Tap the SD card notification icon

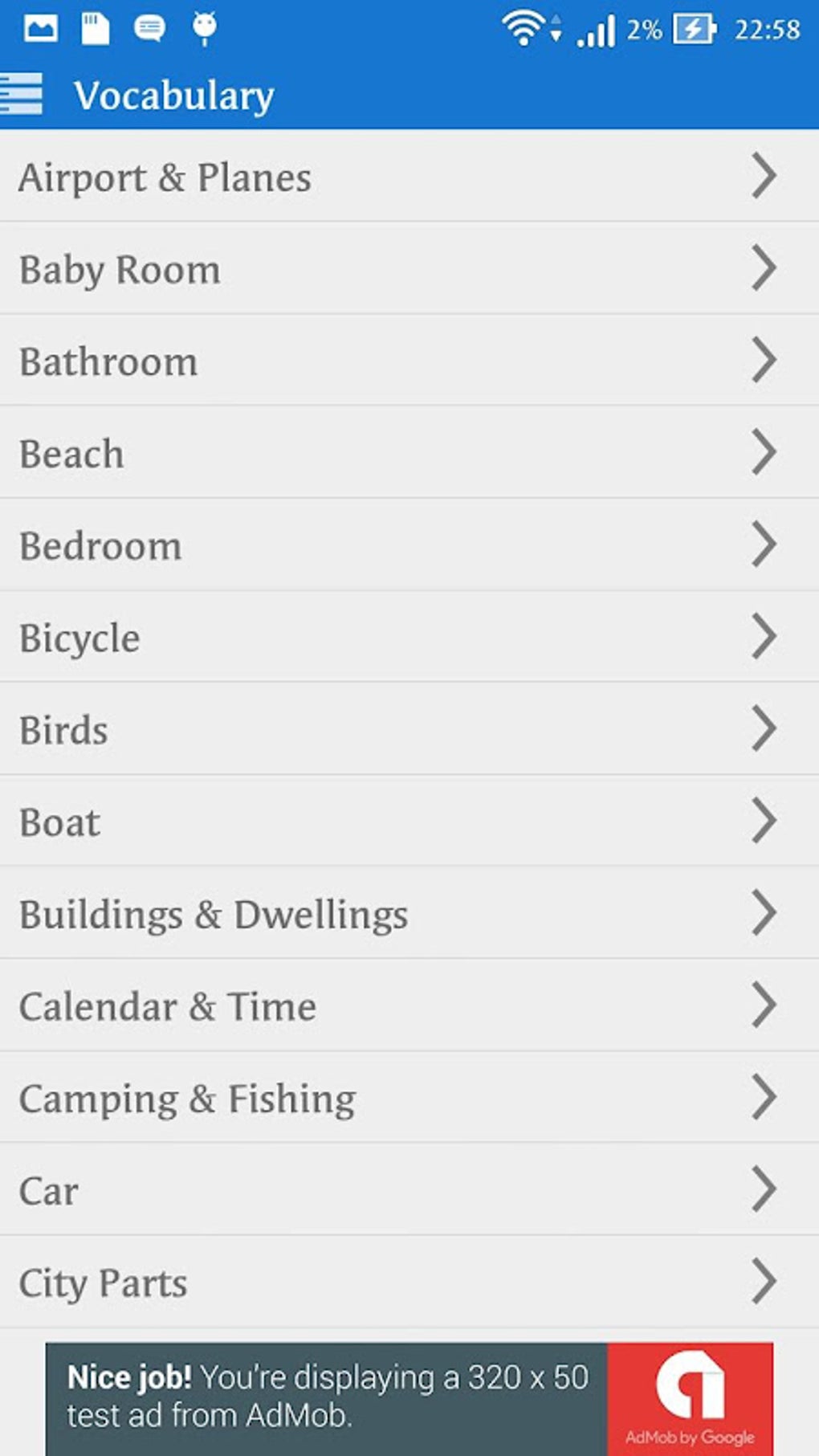tap(94, 28)
